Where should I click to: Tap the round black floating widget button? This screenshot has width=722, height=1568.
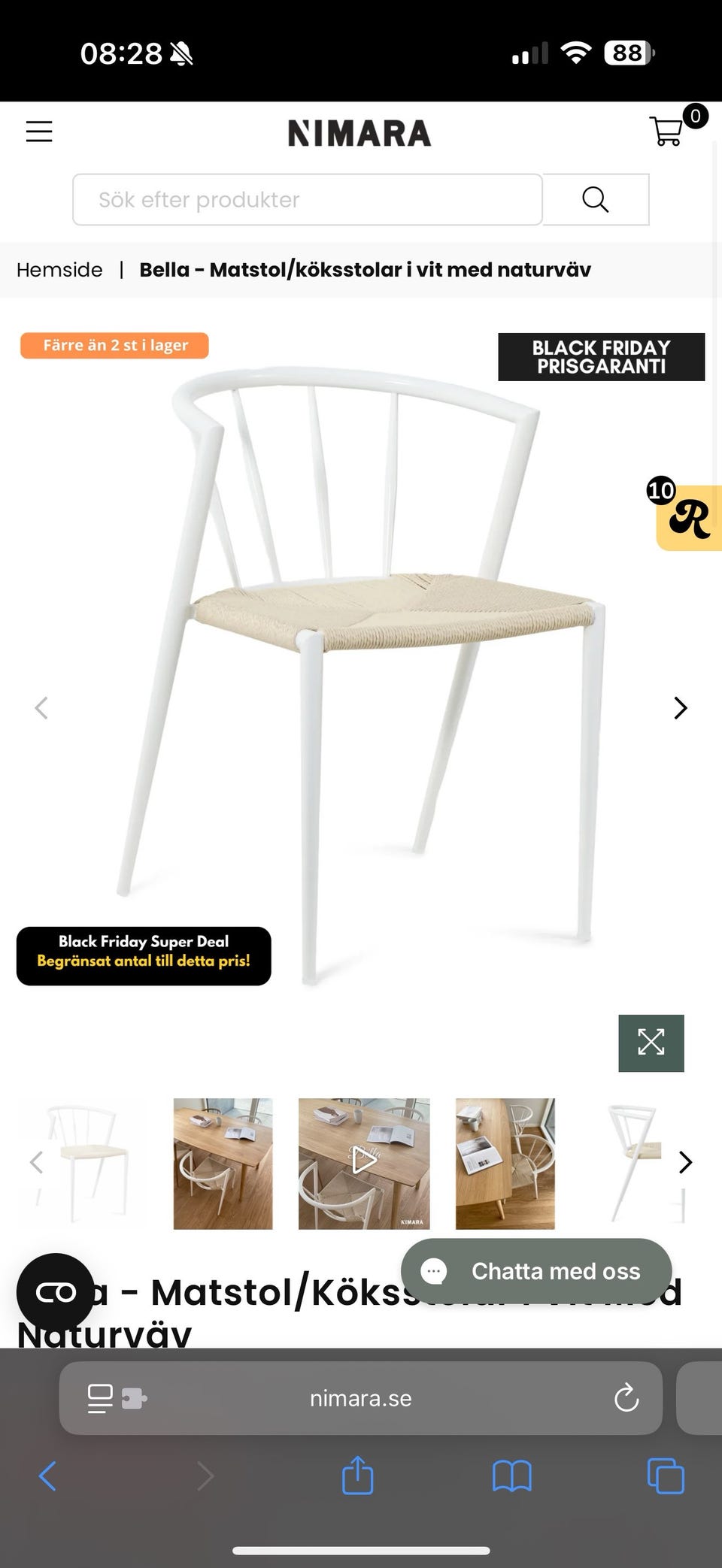(x=56, y=1292)
